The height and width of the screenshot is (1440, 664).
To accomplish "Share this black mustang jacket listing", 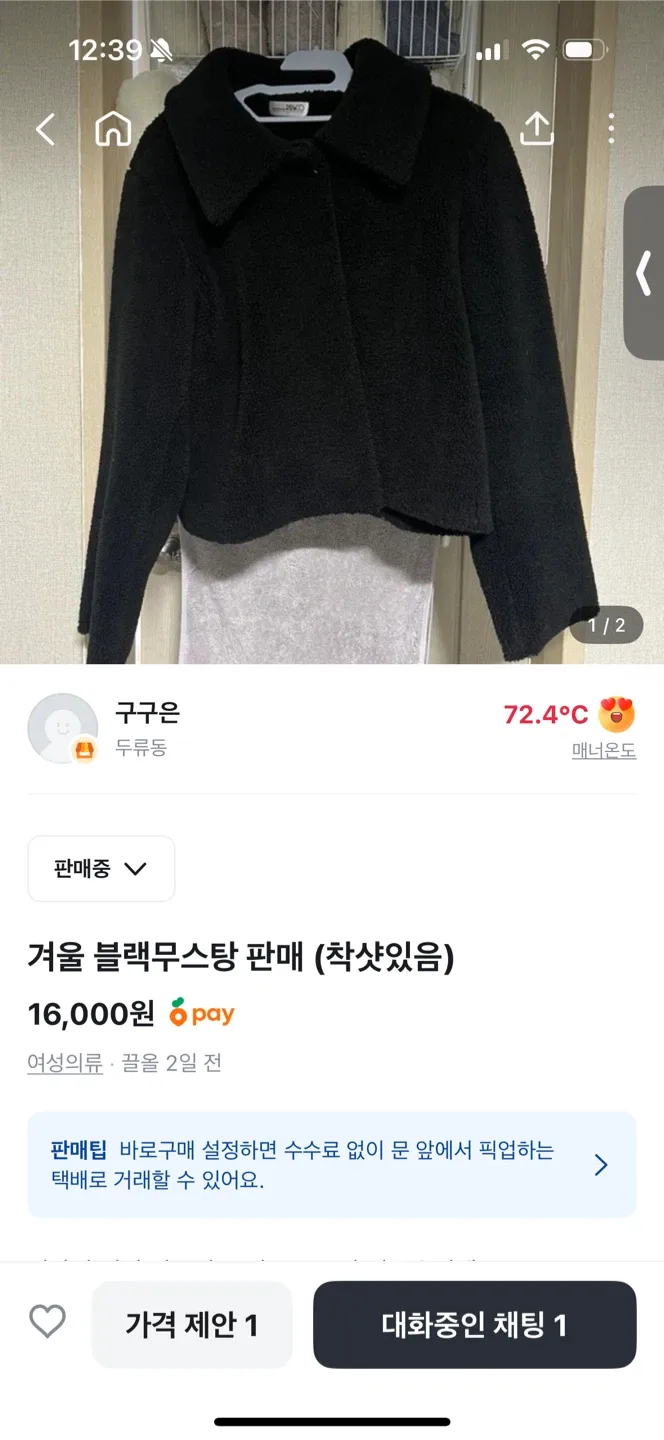I will (x=537, y=128).
